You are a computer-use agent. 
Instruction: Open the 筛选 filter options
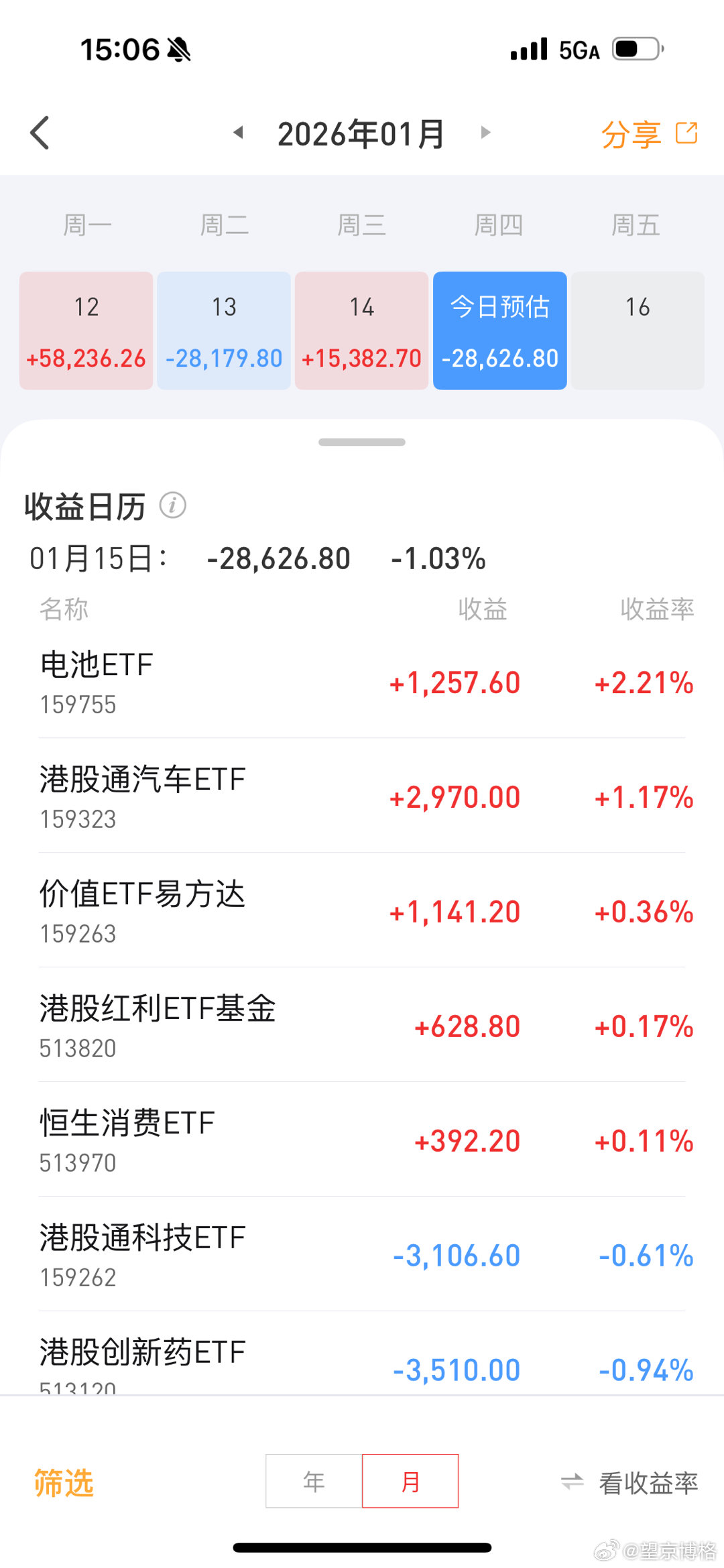pos(64,1482)
